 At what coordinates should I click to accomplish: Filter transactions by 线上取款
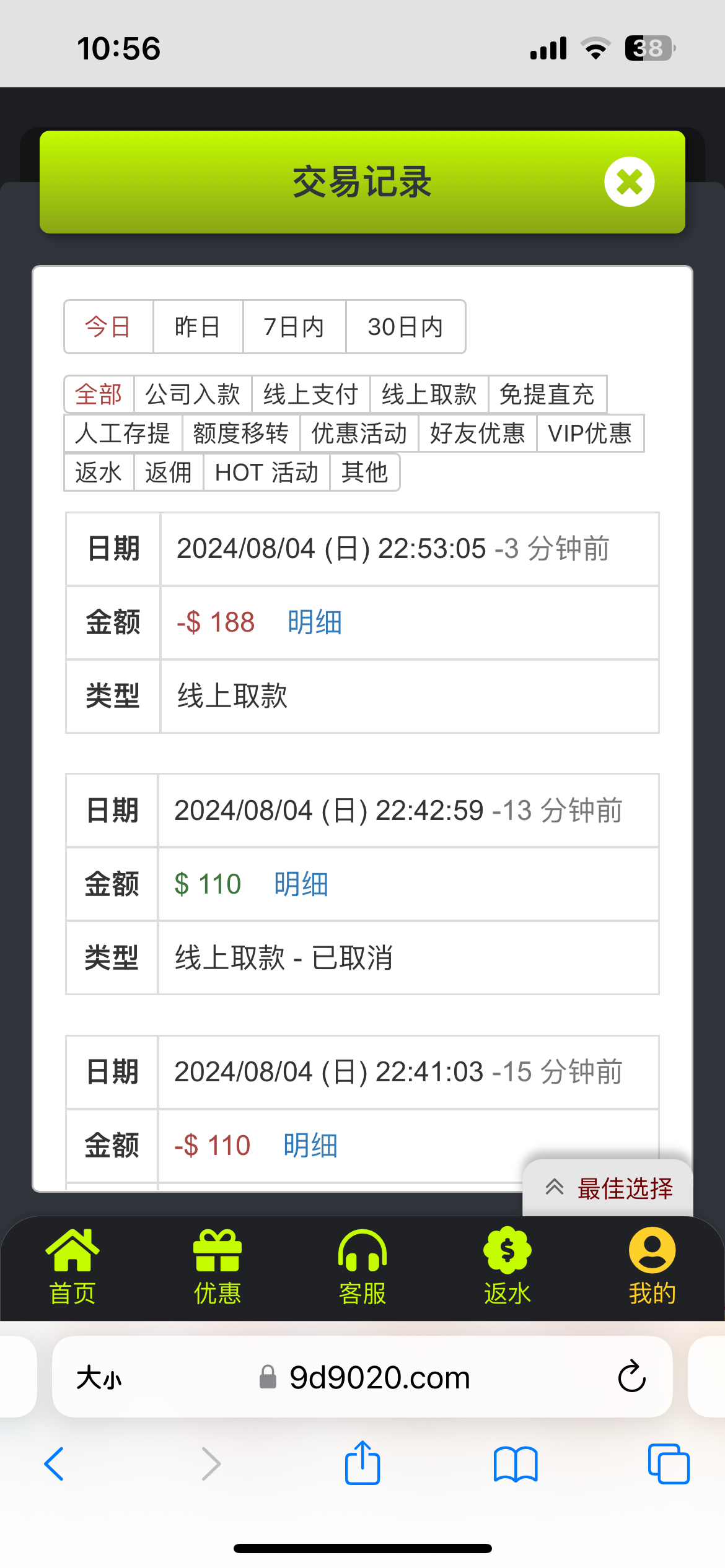pyautogui.click(x=429, y=394)
